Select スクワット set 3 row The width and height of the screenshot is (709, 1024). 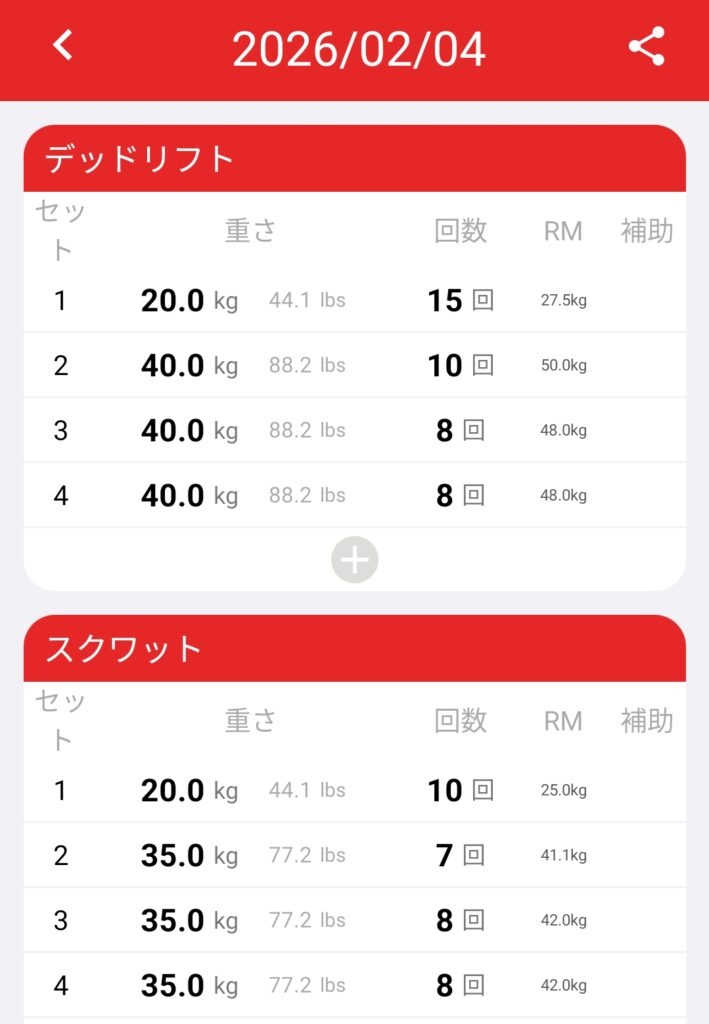point(354,920)
